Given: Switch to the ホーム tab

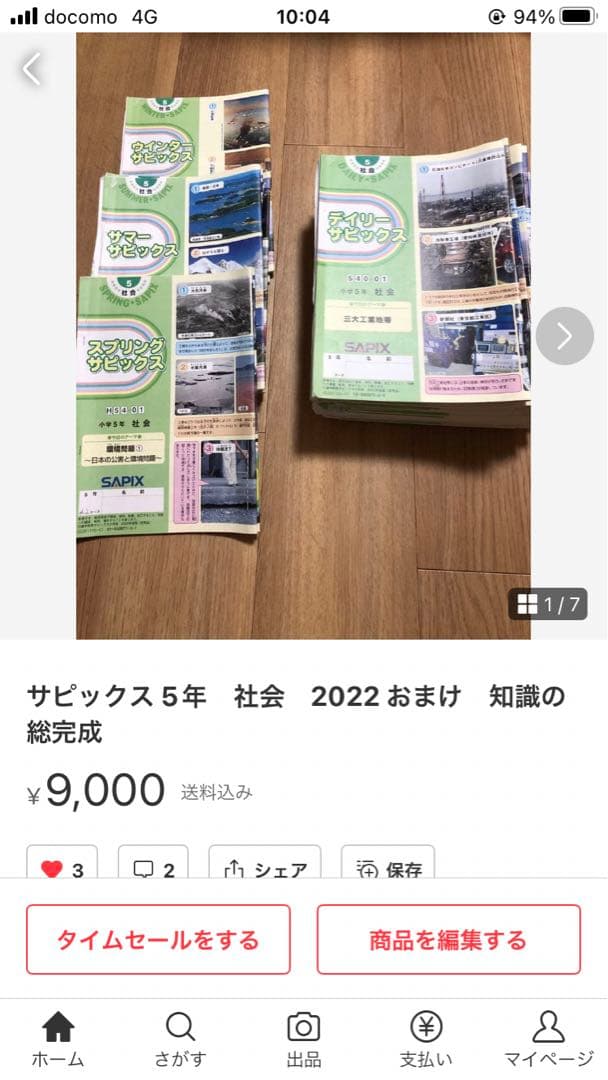Looking at the screenshot, I should click(x=59, y=1040).
